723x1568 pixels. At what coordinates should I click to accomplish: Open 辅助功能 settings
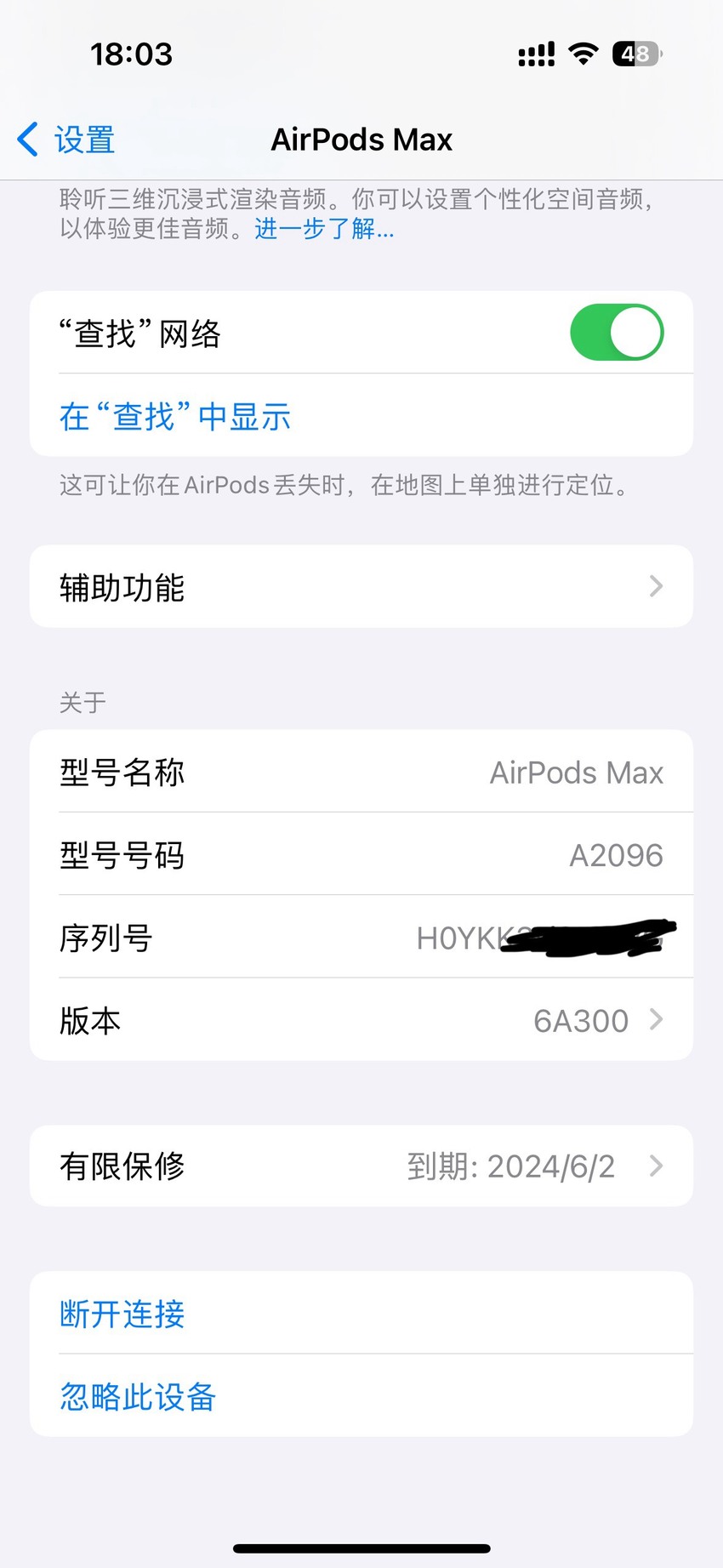[x=361, y=586]
